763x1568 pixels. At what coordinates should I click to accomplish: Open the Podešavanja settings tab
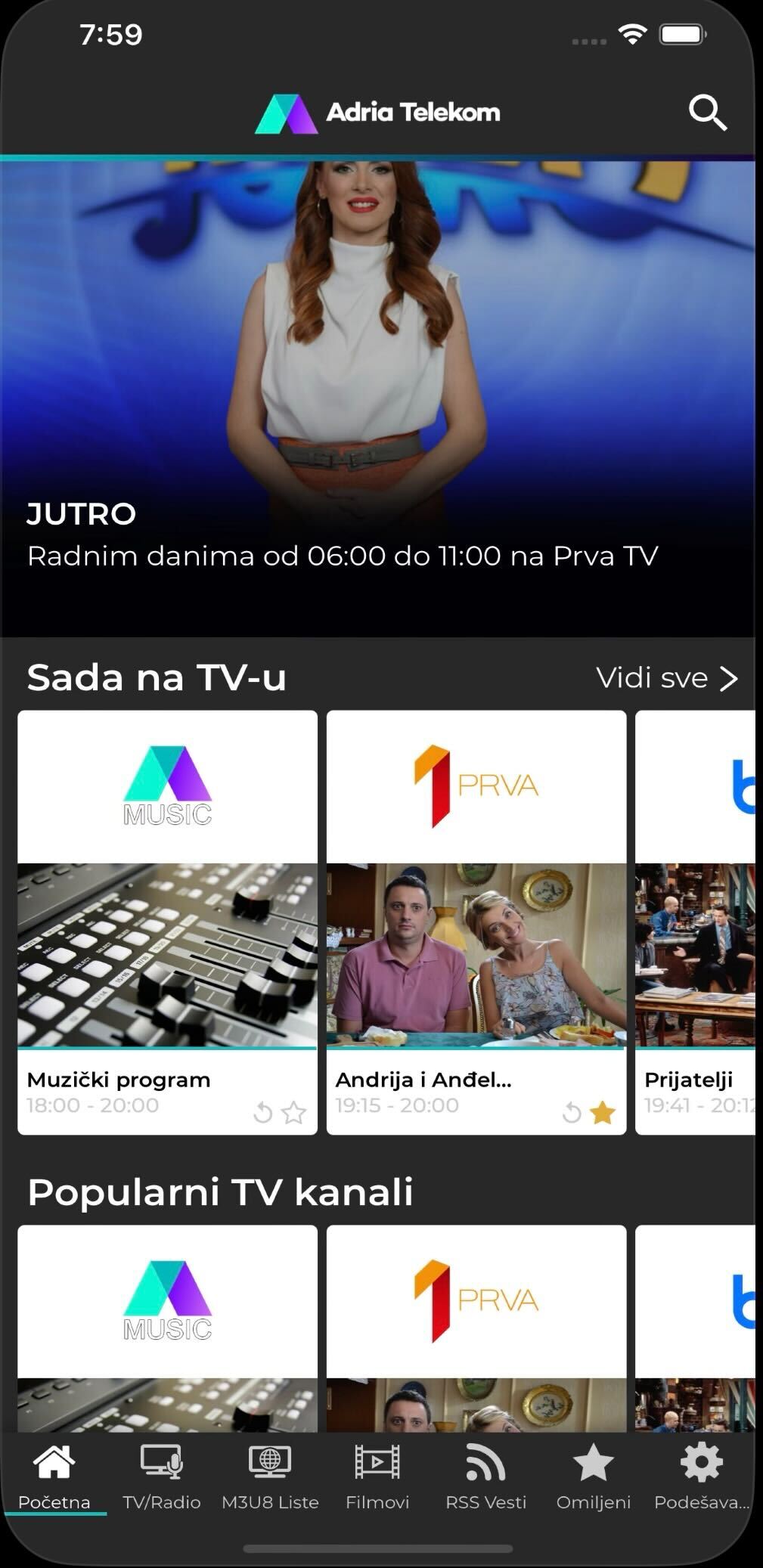702,1477
